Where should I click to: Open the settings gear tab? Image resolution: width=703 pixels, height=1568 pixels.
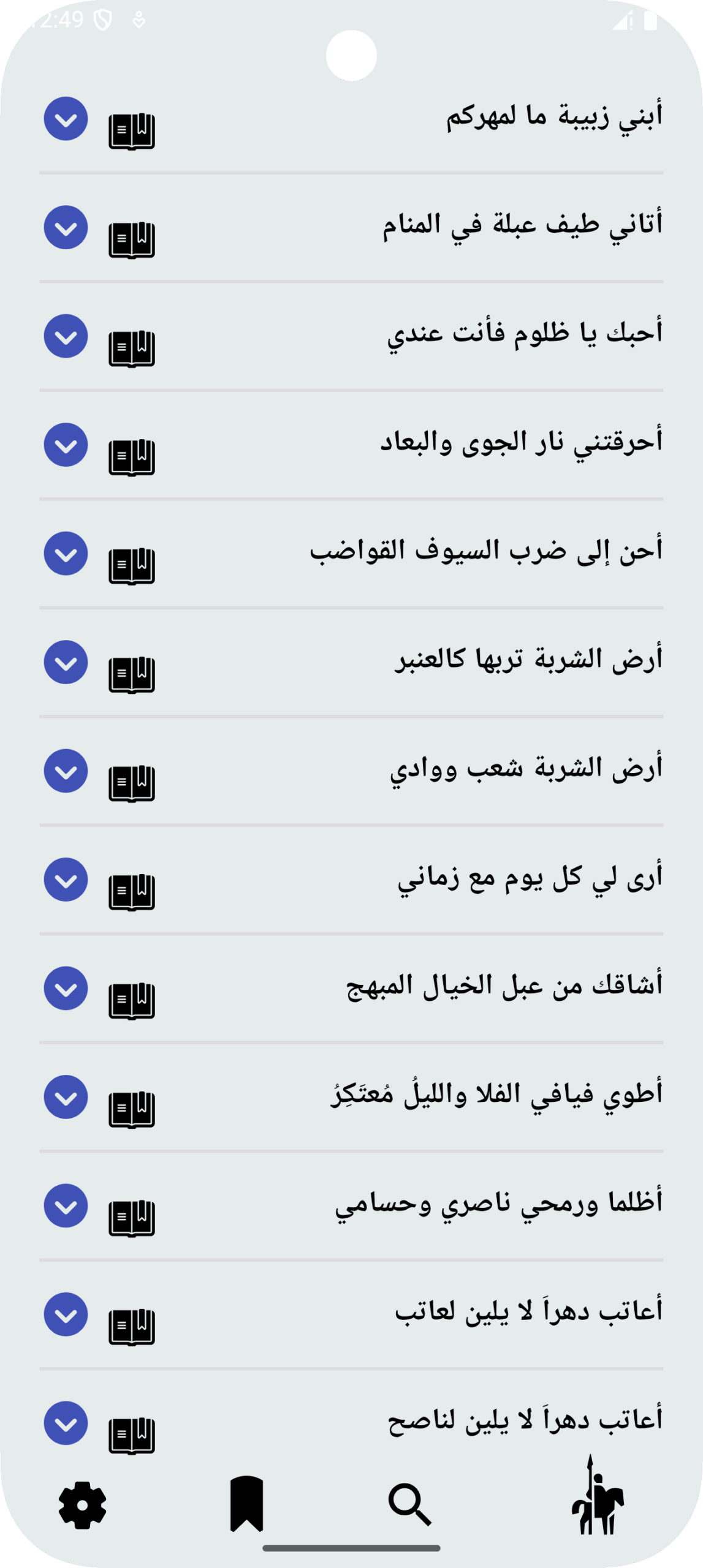pos(82,1505)
